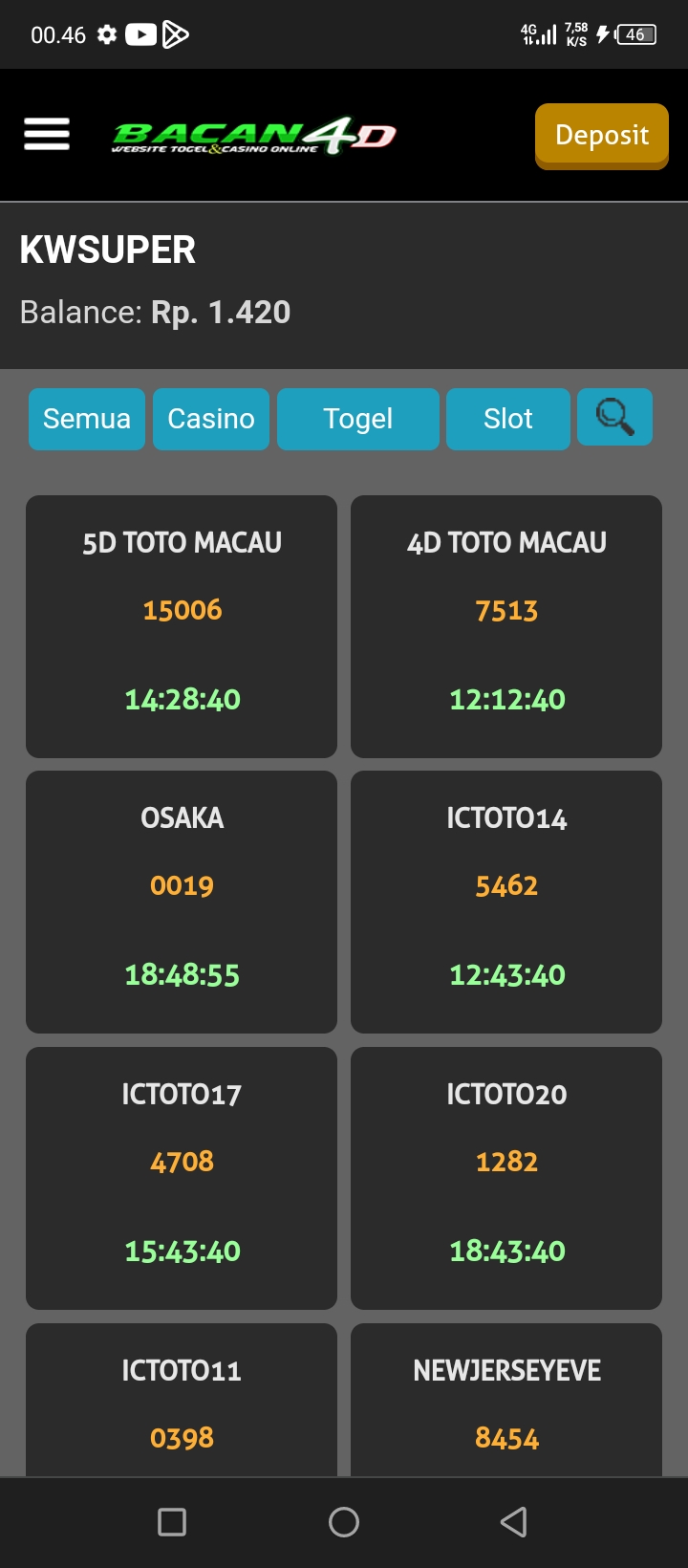View the ICTOTO20 card
The width and height of the screenshot is (688, 1568).
pos(506,1178)
